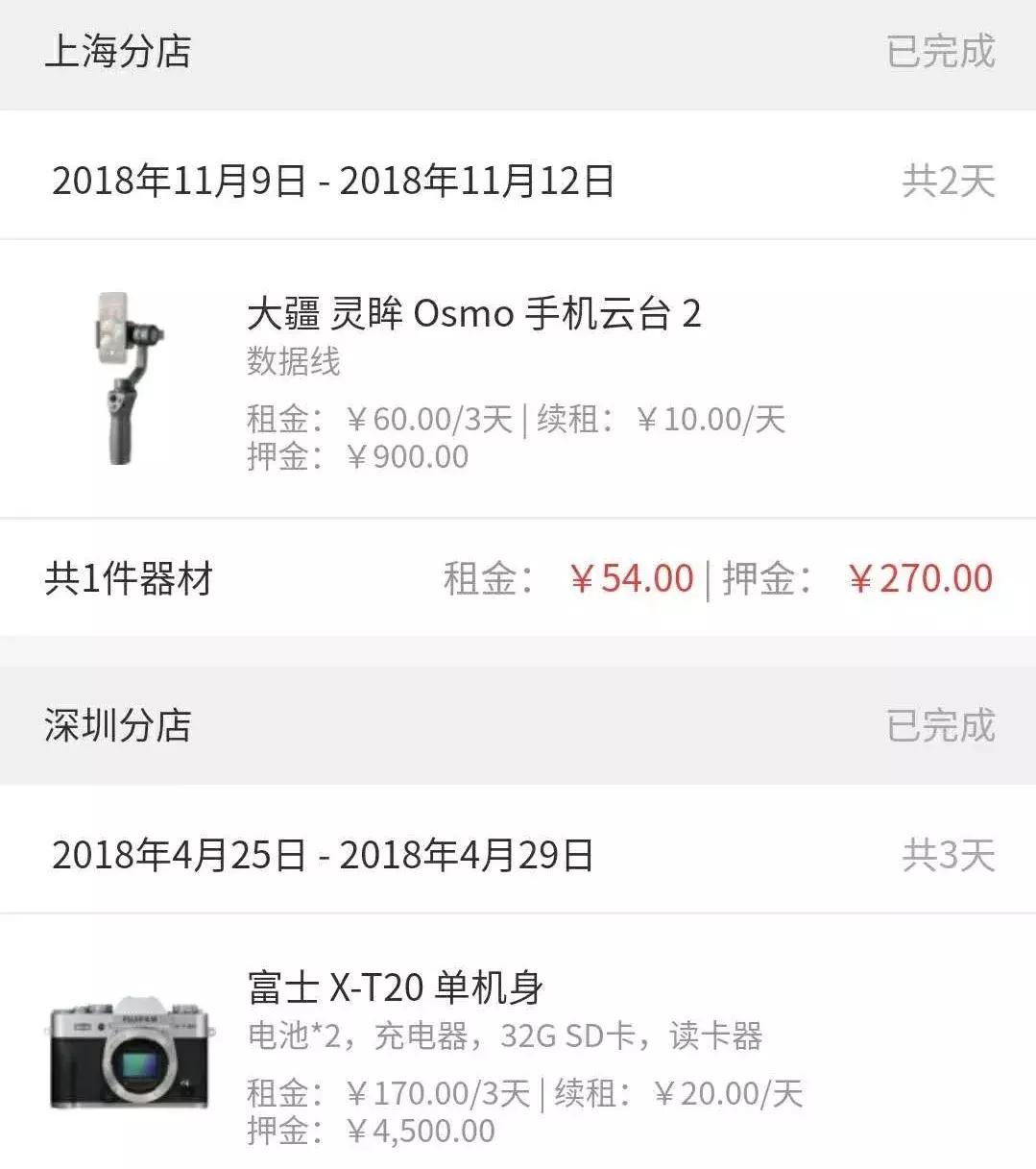1036x1169 pixels.
Task: Tap the red ¥270.00 deposit amount
Action: (919, 577)
